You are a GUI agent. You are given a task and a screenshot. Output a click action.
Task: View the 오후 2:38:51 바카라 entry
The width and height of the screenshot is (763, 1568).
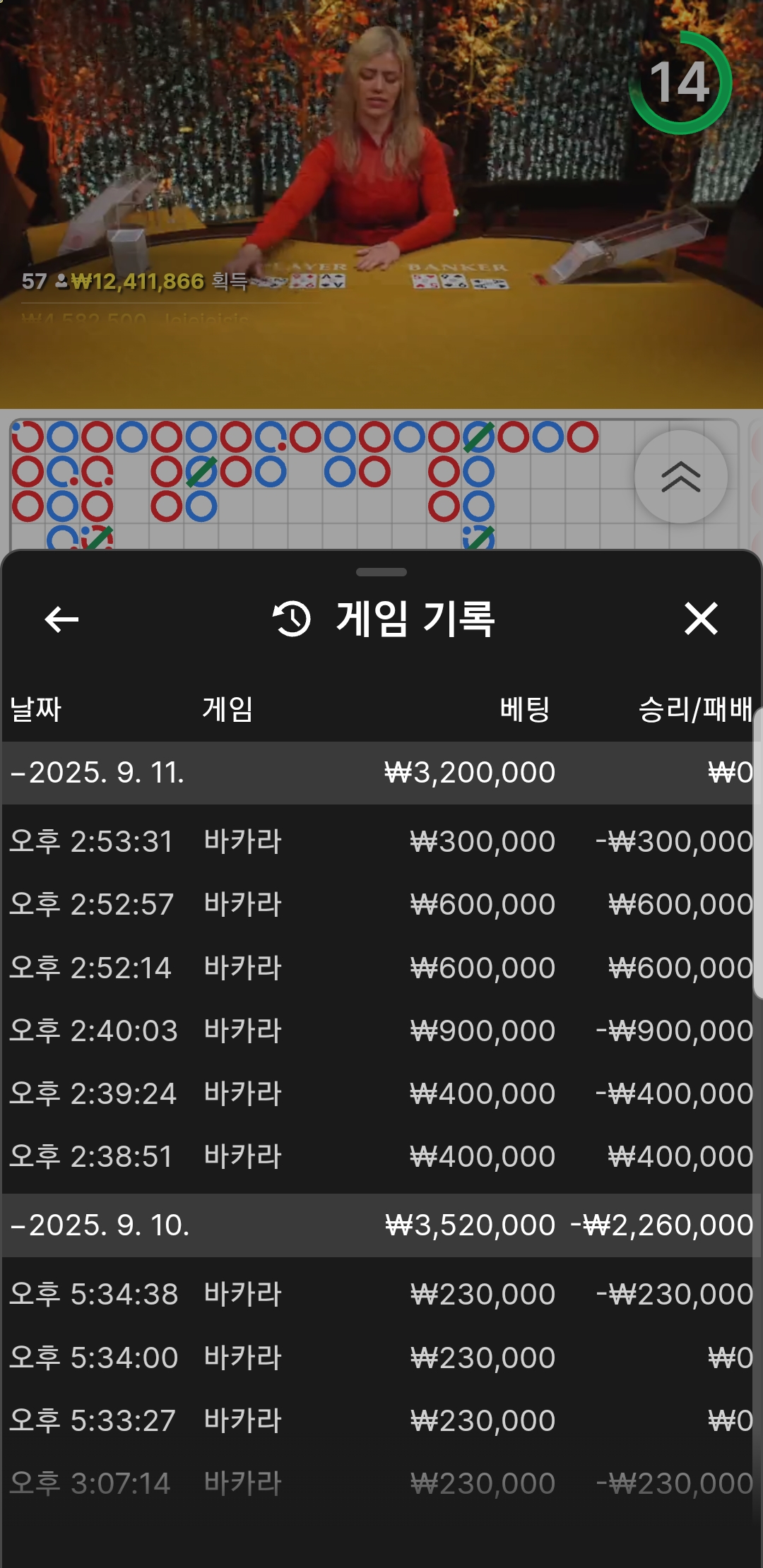click(x=381, y=1157)
